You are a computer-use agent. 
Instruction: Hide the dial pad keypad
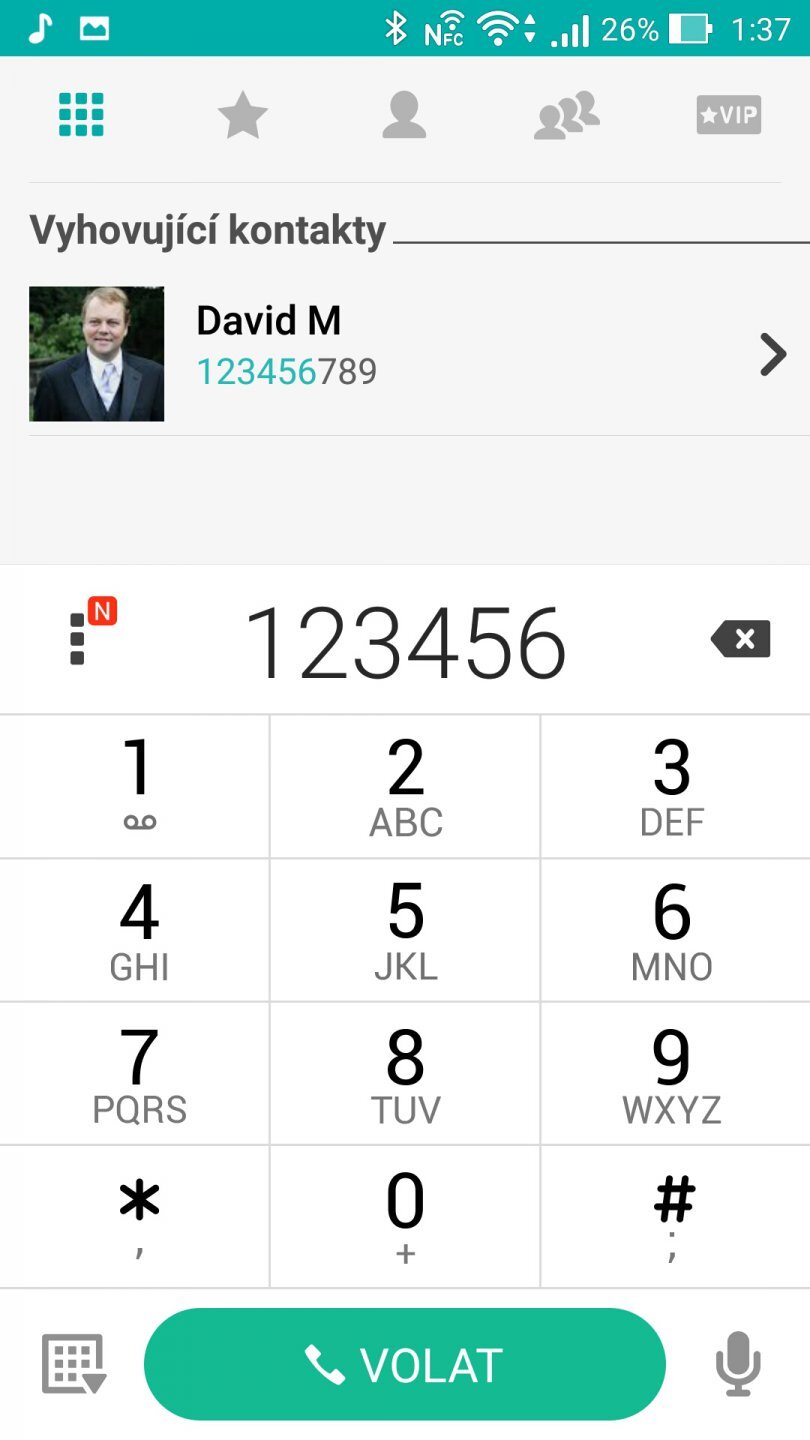tap(73, 1364)
